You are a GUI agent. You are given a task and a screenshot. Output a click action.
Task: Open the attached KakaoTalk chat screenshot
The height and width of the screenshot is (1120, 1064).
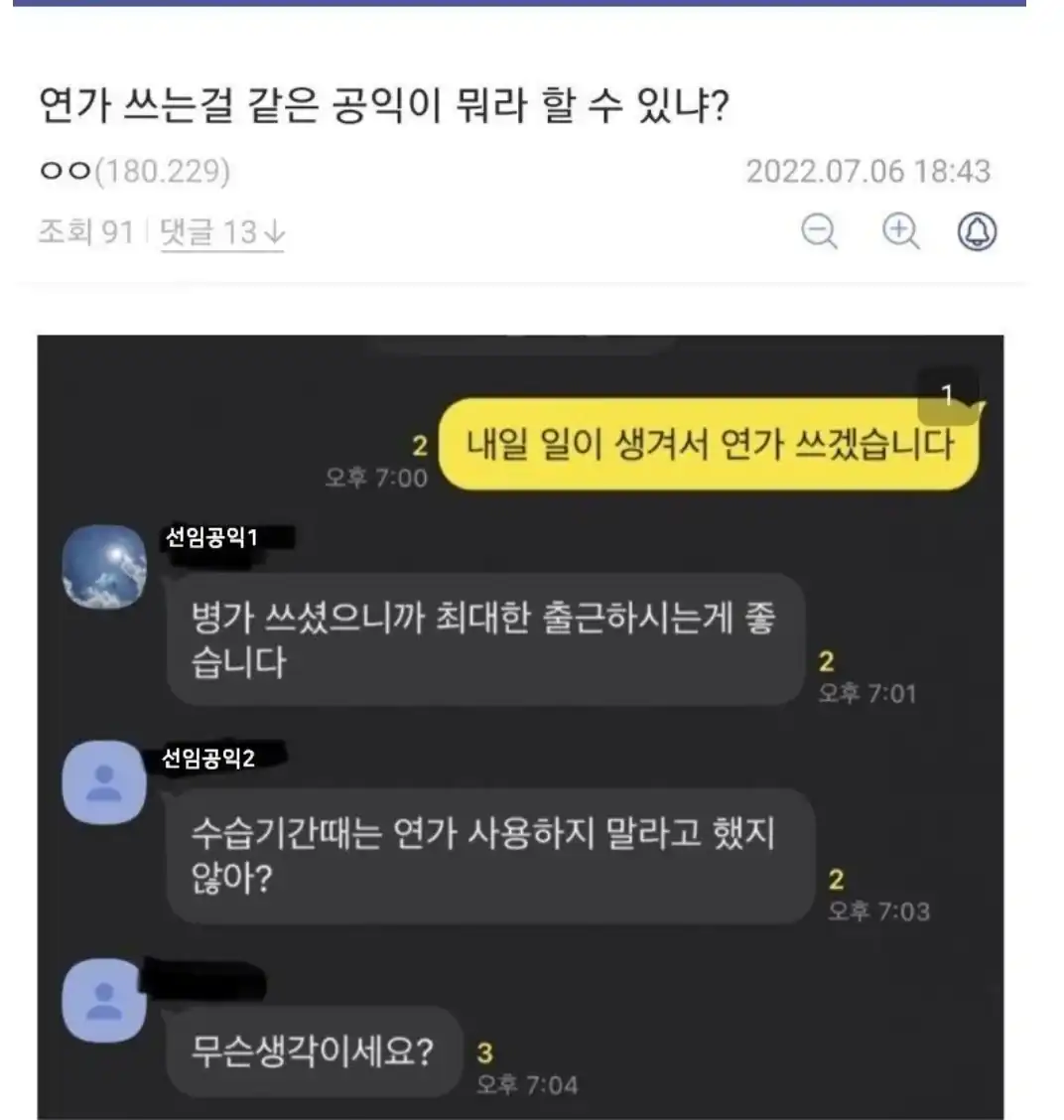[x=520, y=727]
